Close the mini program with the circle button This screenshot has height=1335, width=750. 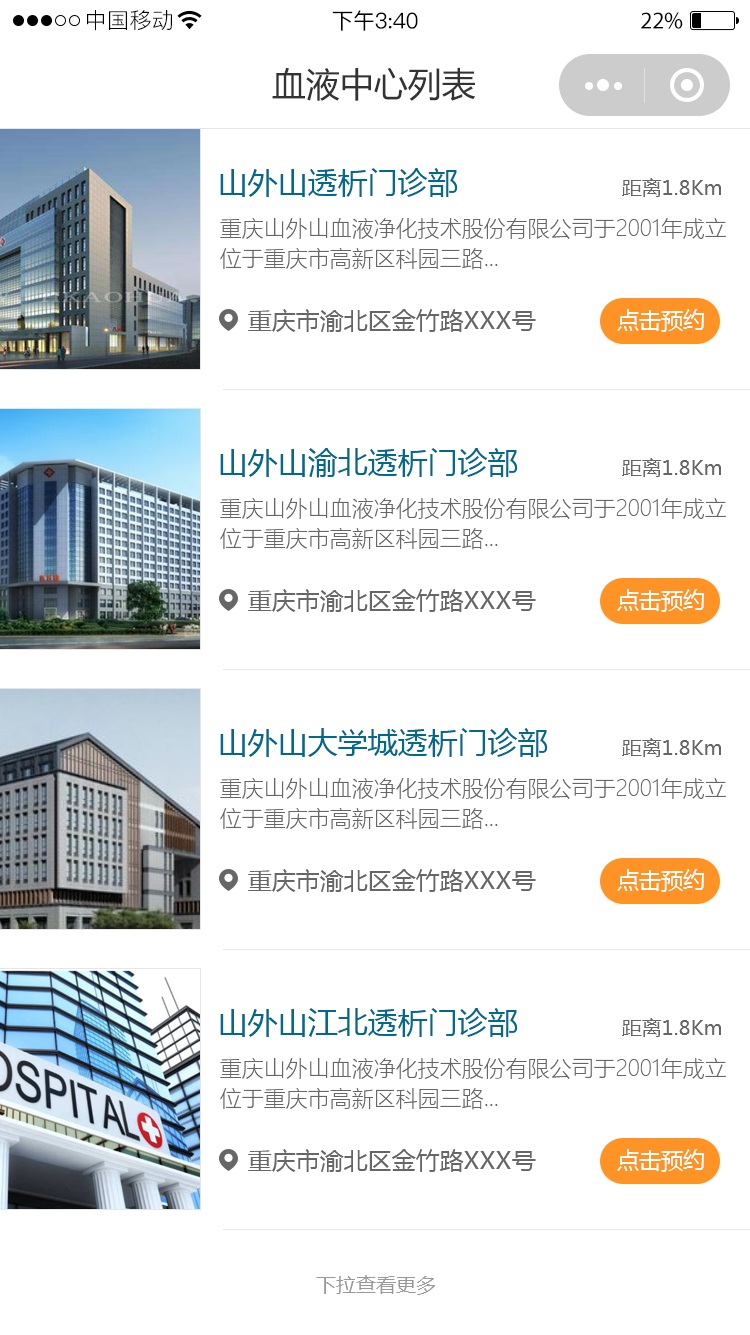687,86
